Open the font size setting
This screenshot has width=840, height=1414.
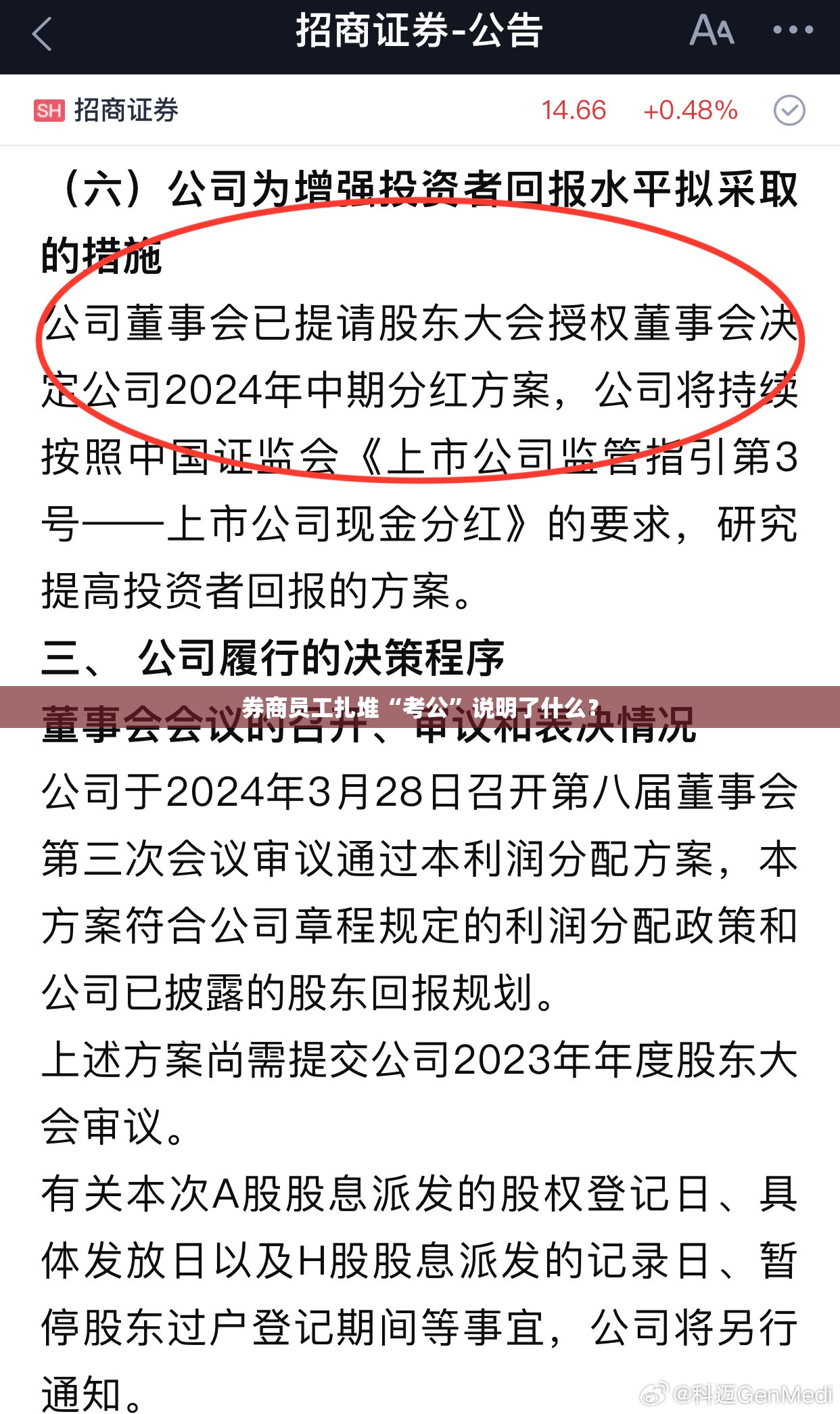711,30
